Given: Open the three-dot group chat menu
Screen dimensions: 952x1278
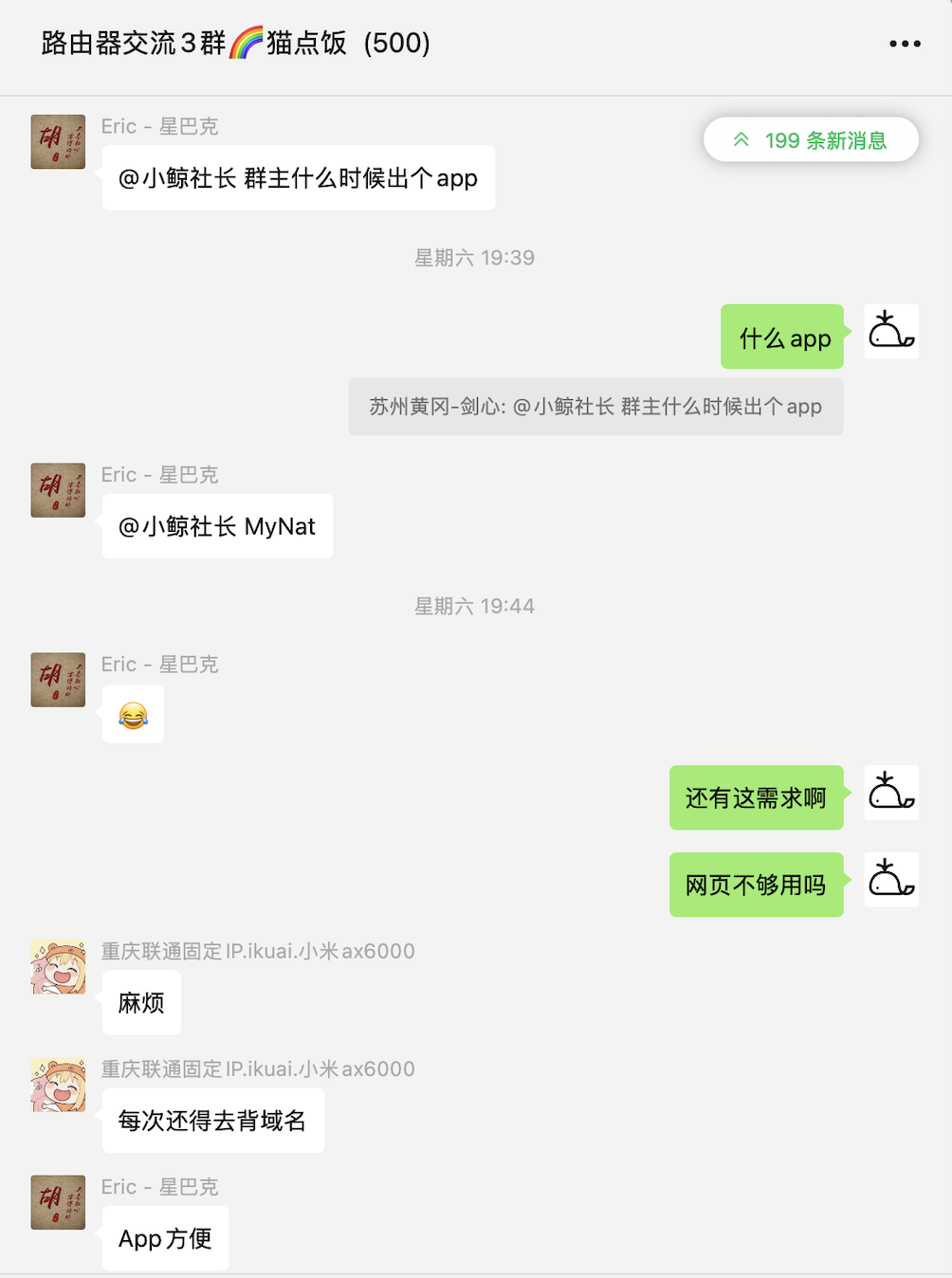Looking at the screenshot, I should (x=905, y=44).
